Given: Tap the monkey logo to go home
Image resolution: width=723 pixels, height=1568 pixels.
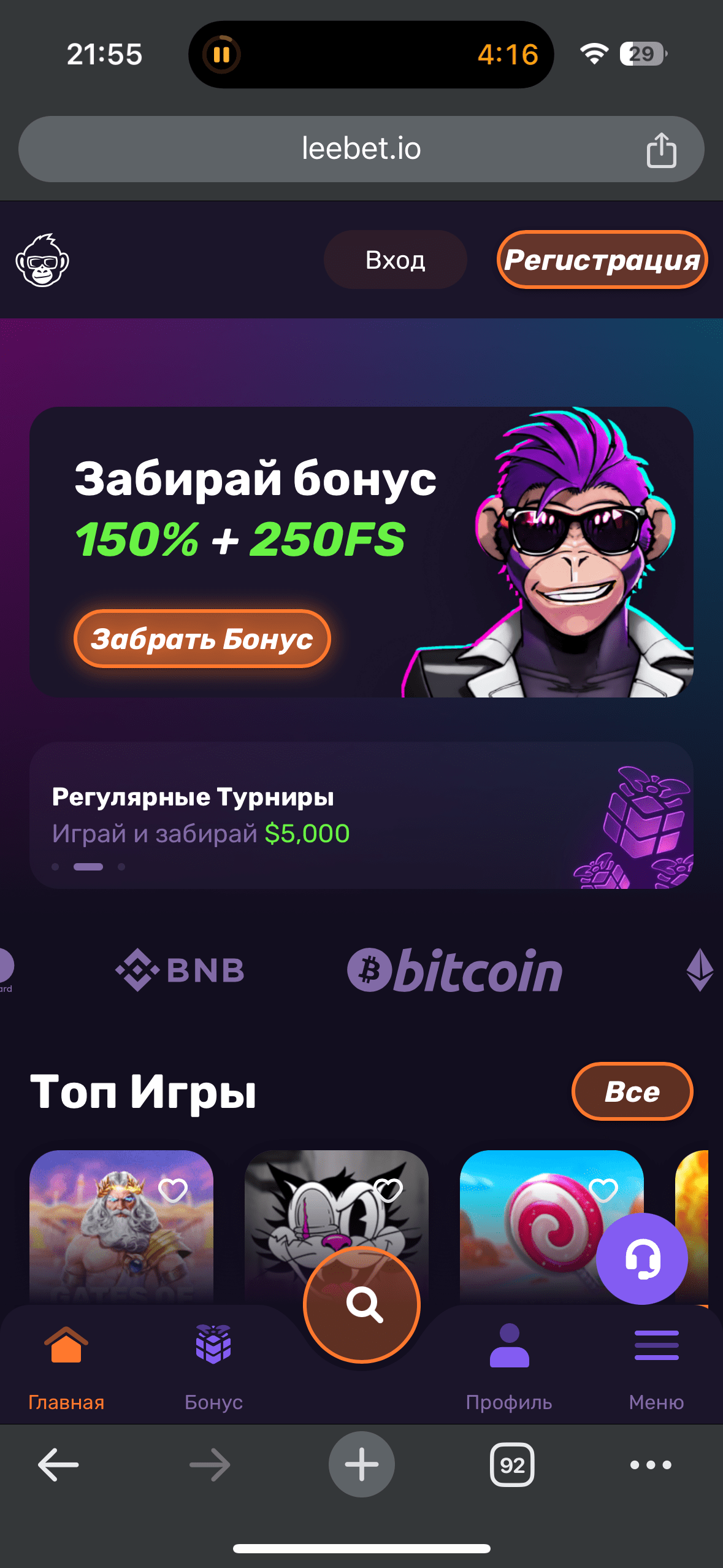Looking at the screenshot, I should (x=42, y=260).
